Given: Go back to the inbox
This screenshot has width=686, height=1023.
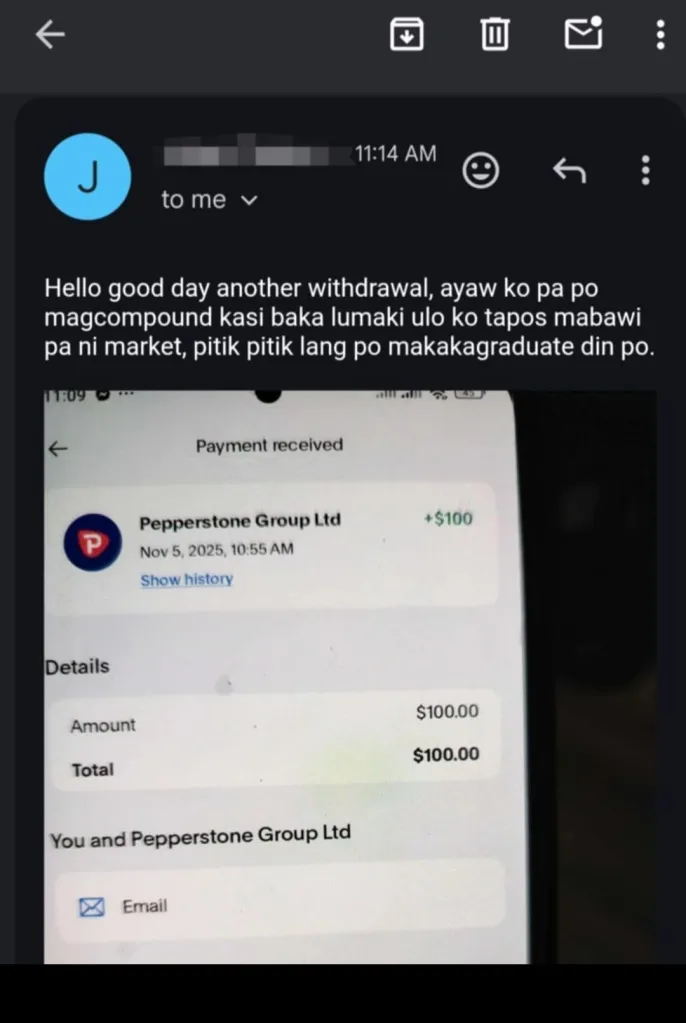Looking at the screenshot, I should pos(49,35).
